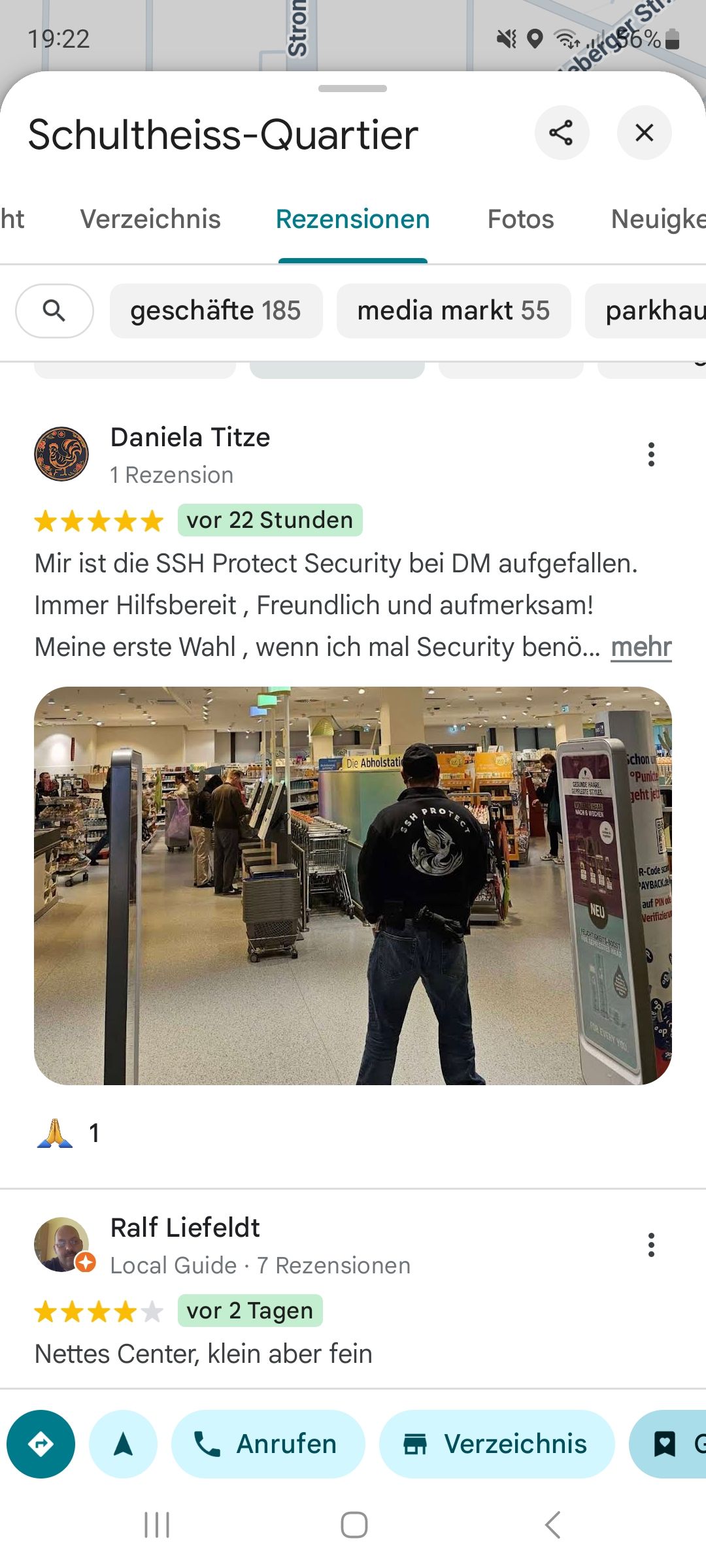The image size is (706, 1568).
Task: Call the place via Anrufen
Action: (268, 1445)
